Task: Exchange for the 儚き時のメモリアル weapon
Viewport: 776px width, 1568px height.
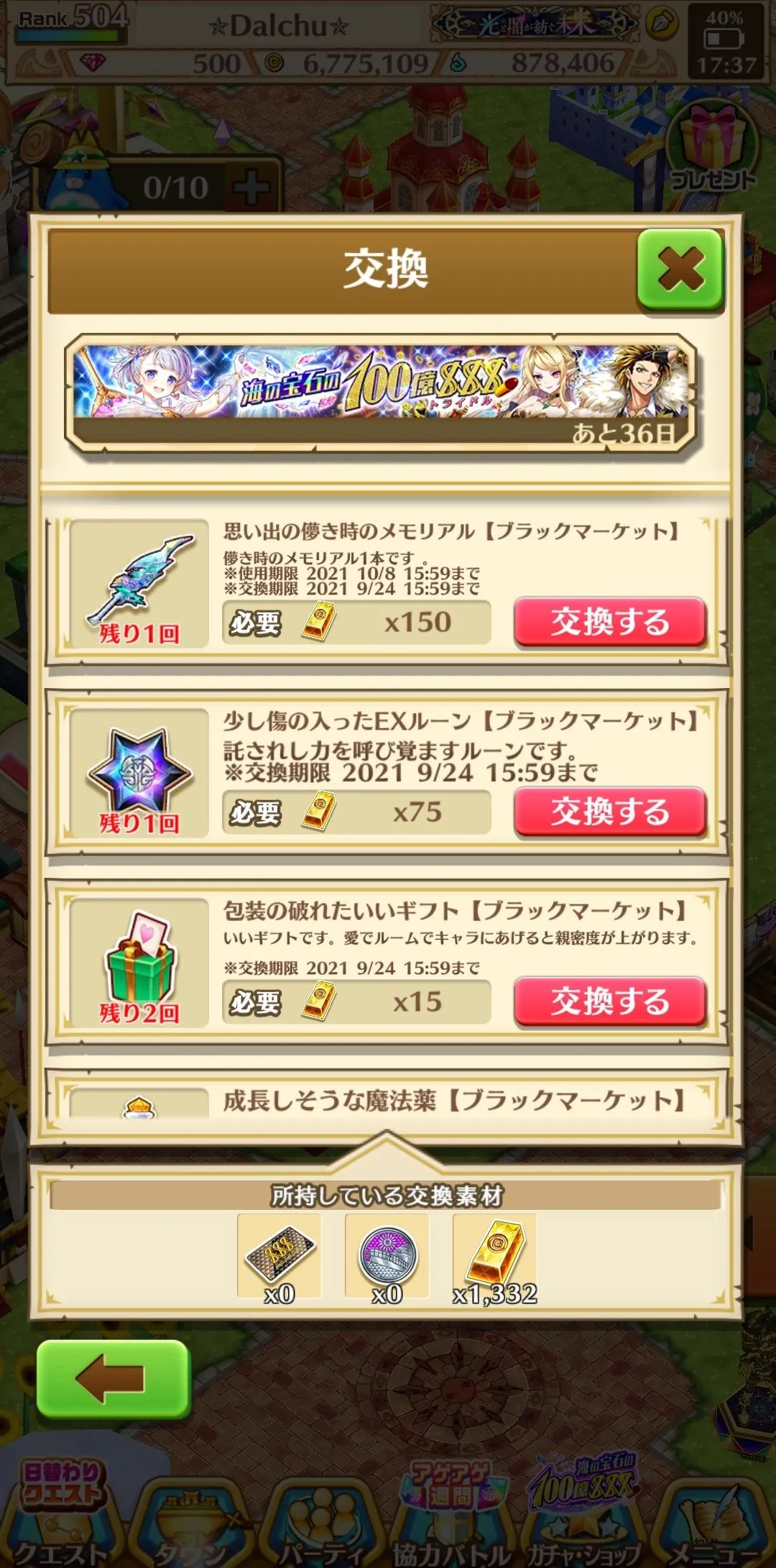Action: point(609,622)
